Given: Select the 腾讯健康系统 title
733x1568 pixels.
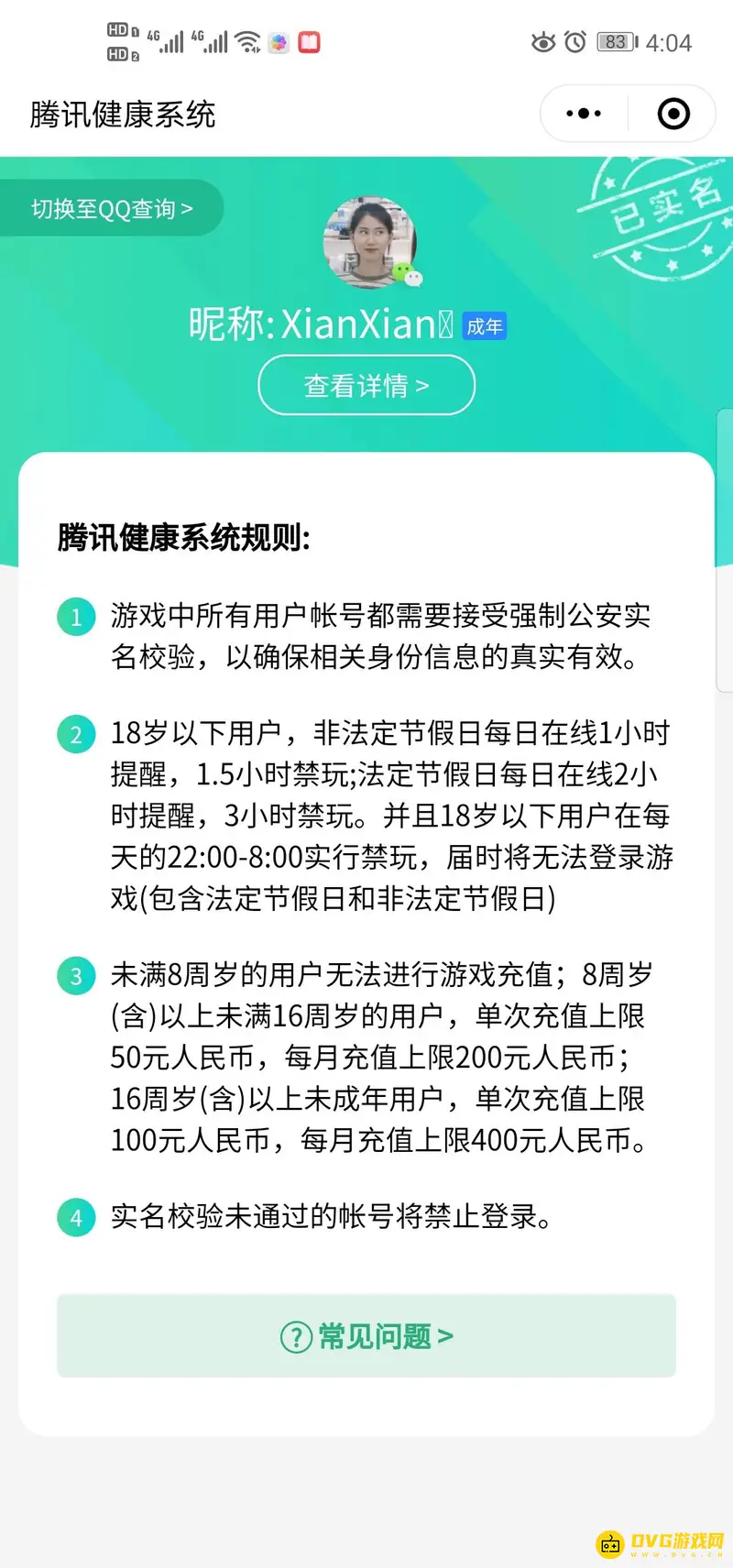Looking at the screenshot, I should pos(122,115).
